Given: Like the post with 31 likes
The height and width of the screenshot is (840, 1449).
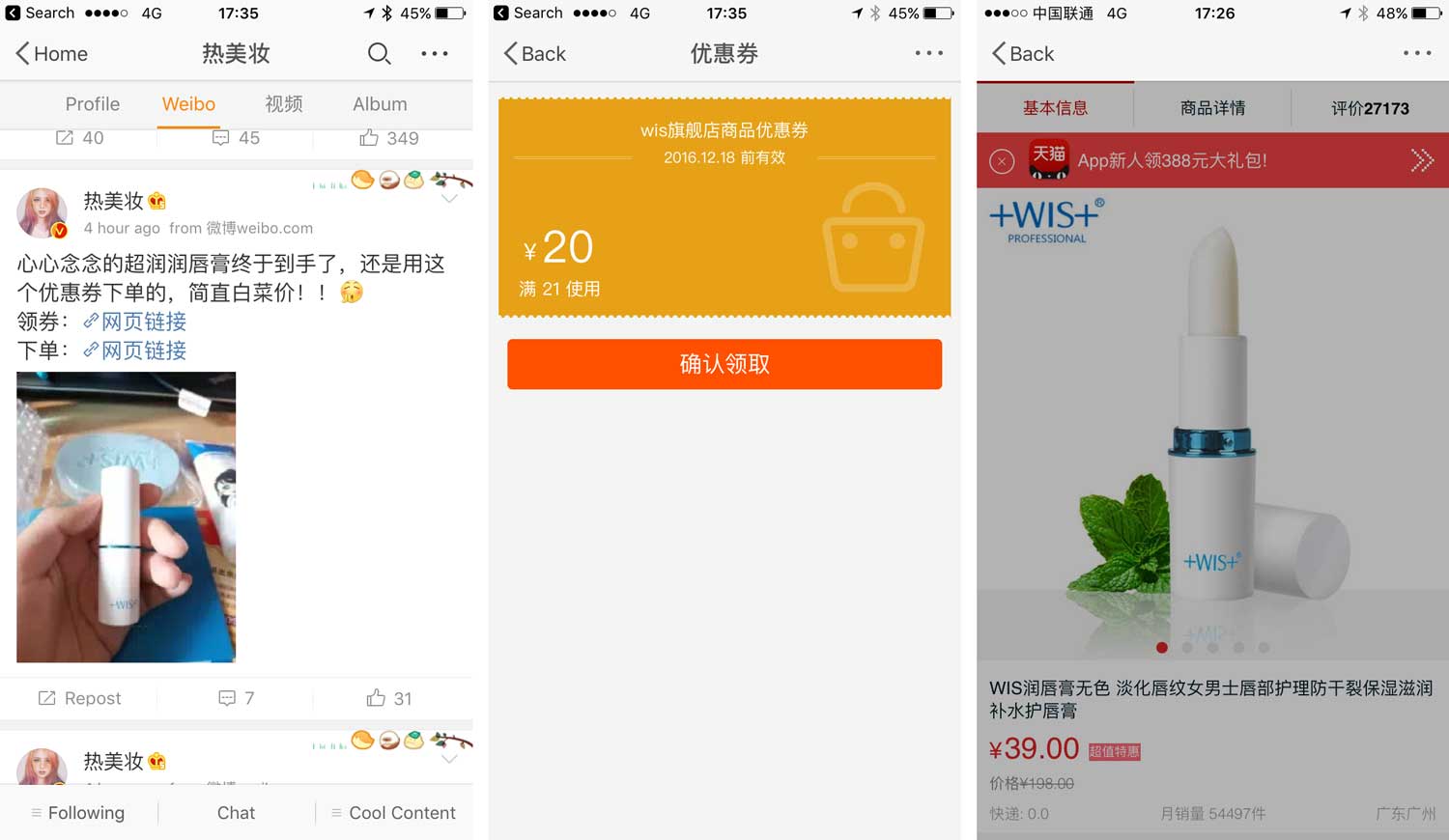Looking at the screenshot, I should pos(389,698).
